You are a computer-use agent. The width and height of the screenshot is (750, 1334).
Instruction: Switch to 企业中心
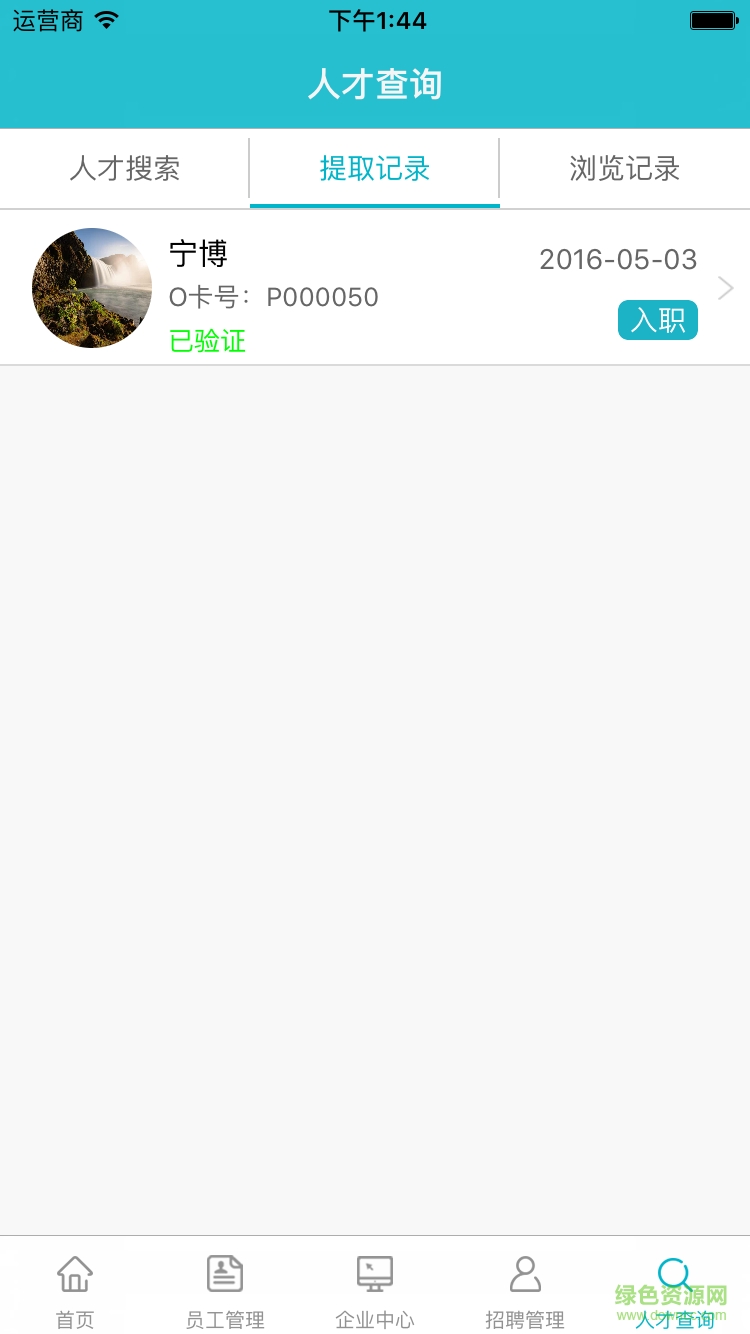[x=375, y=1291]
